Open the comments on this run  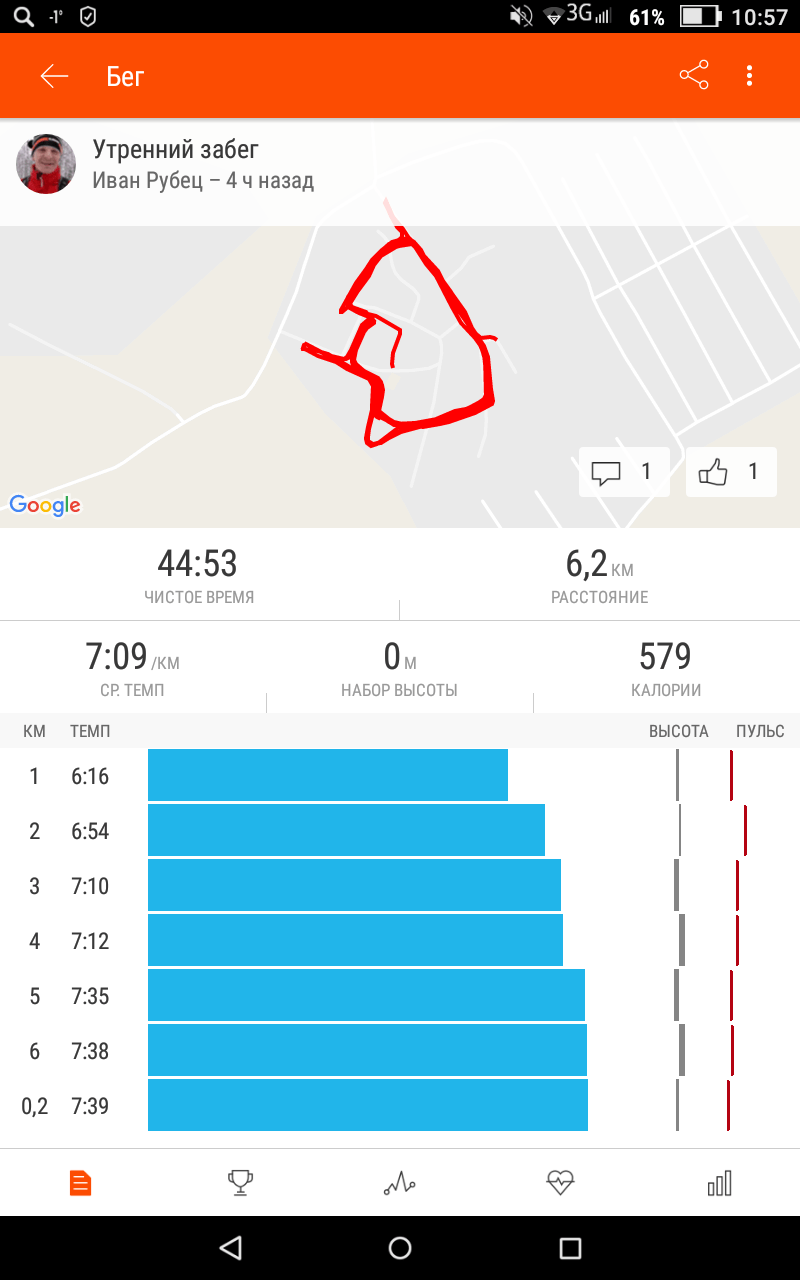(624, 472)
